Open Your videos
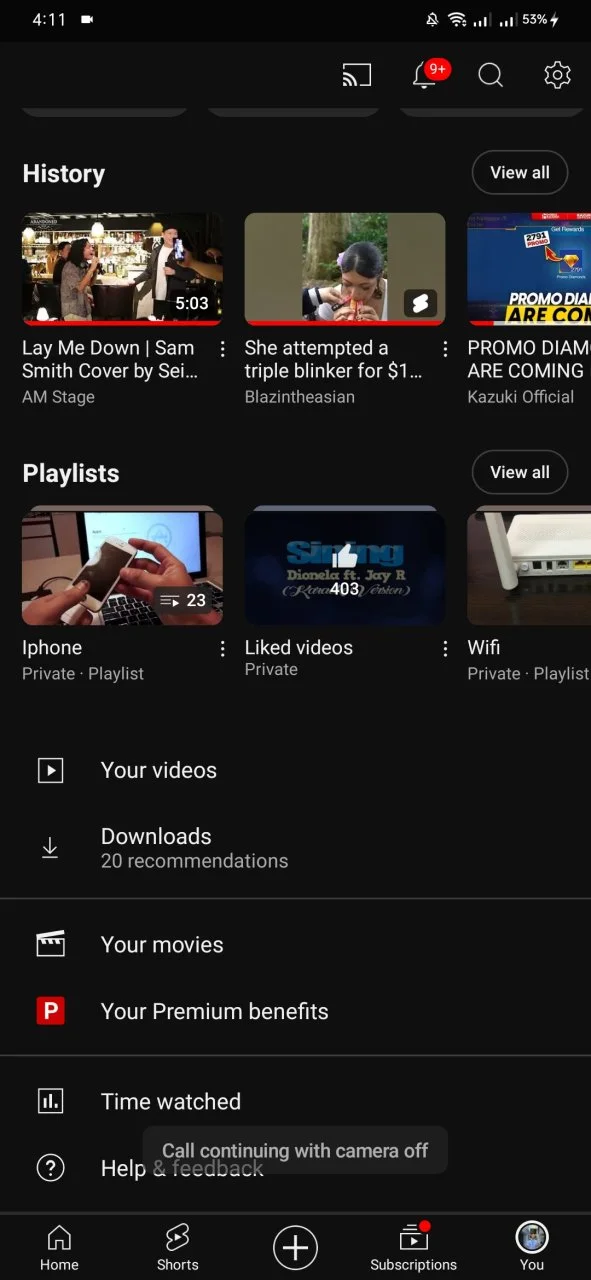 (x=295, y=770)
